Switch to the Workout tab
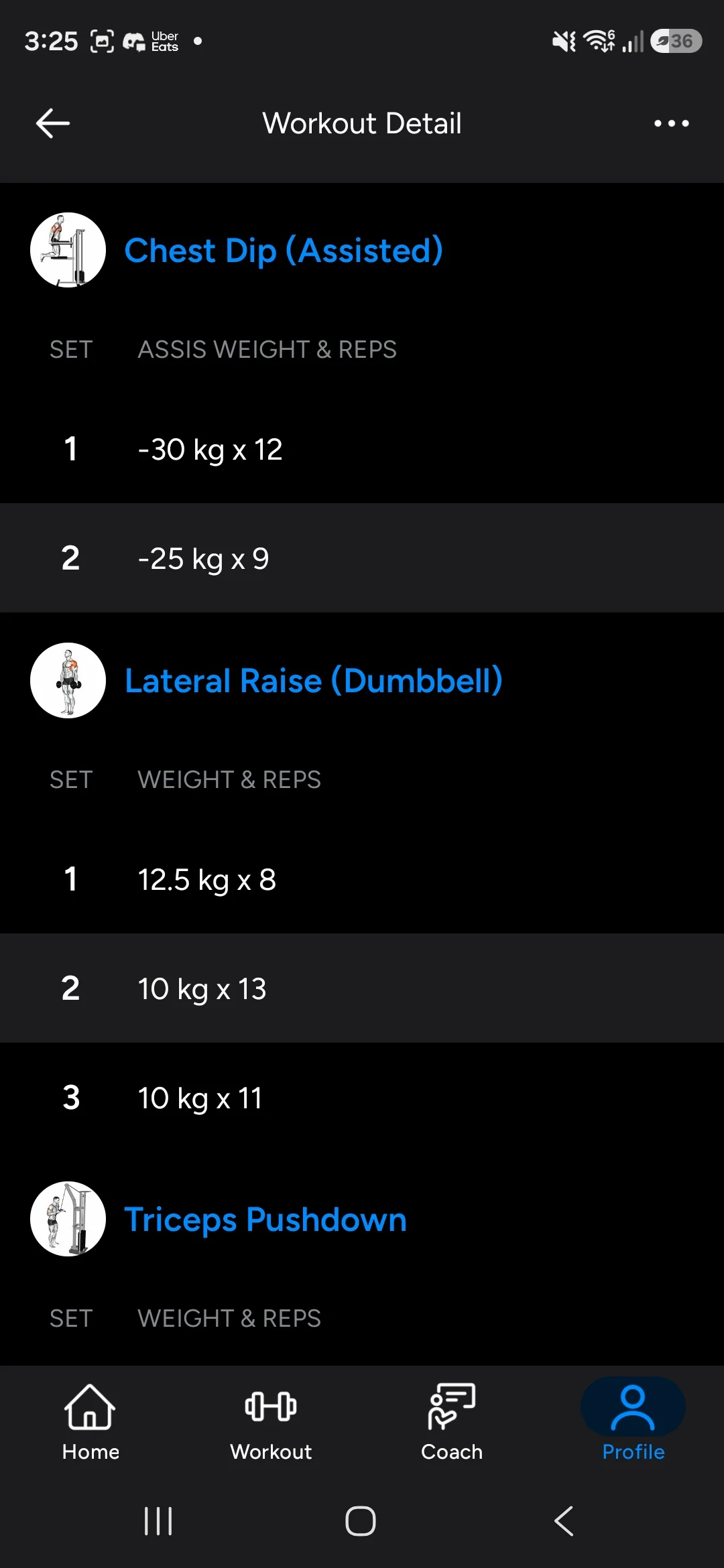 [271, 1422]
